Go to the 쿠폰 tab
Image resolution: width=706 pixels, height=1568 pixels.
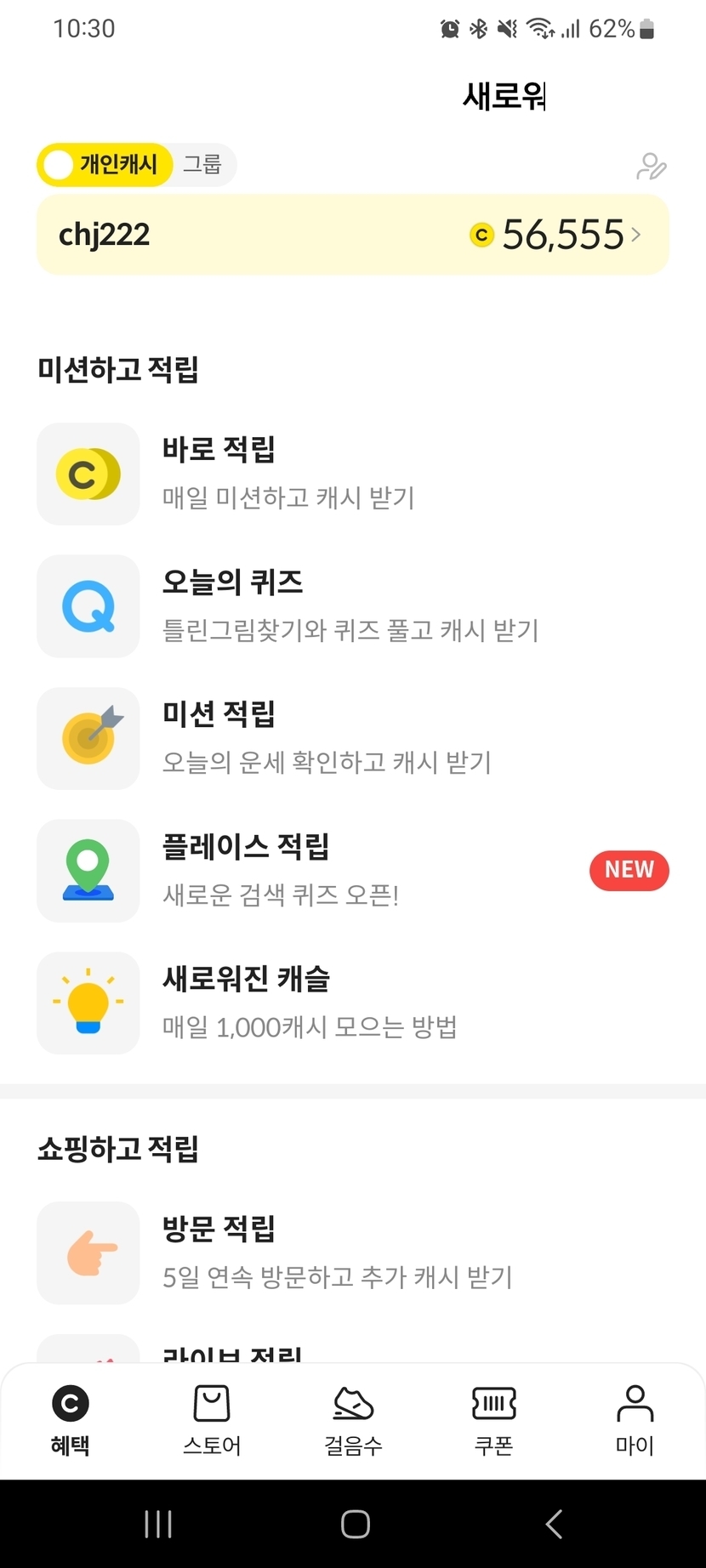[x=494, y=1418]
